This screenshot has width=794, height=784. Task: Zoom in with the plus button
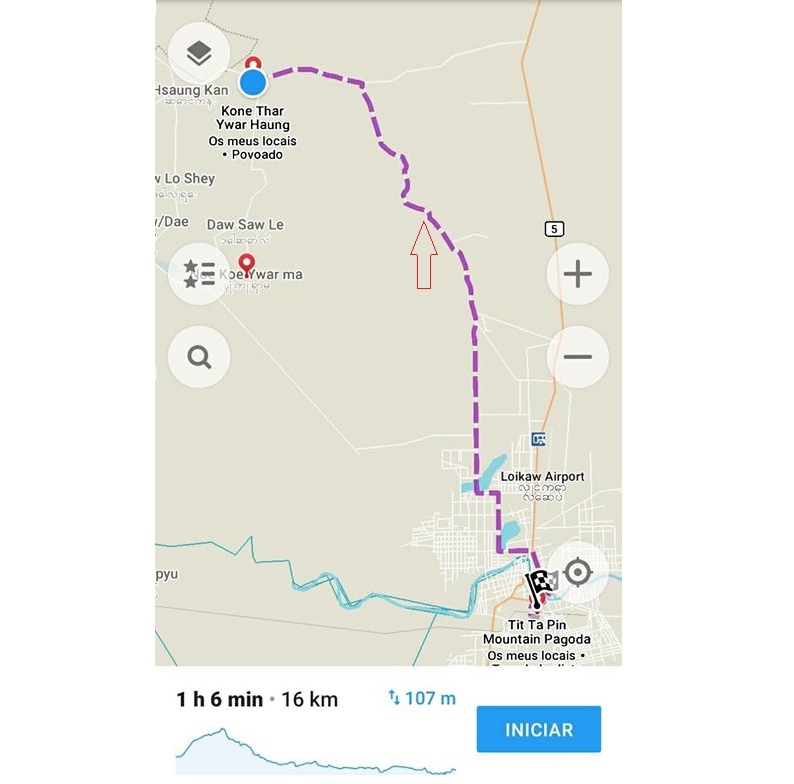point(577,274)
